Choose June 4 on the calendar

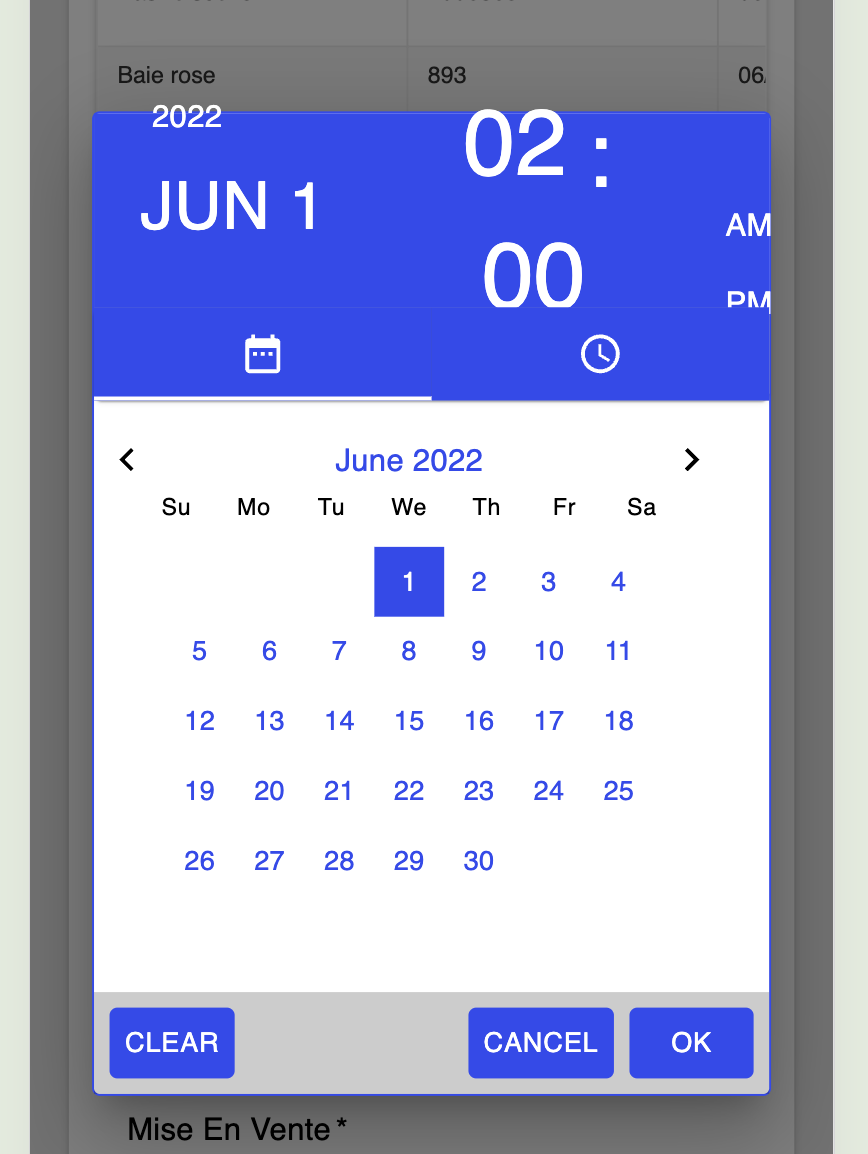tap(618, 582)
